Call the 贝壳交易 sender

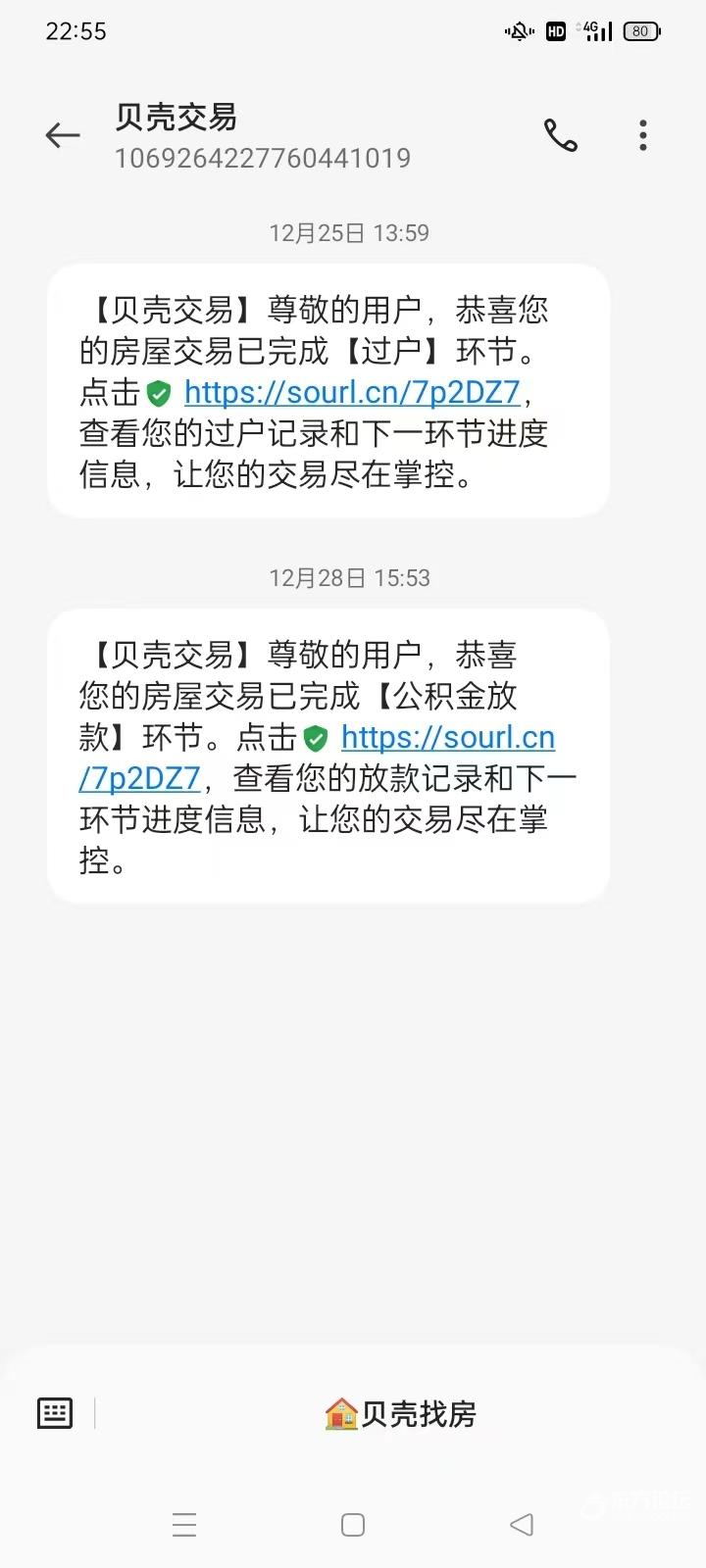[x=561, y=135]
